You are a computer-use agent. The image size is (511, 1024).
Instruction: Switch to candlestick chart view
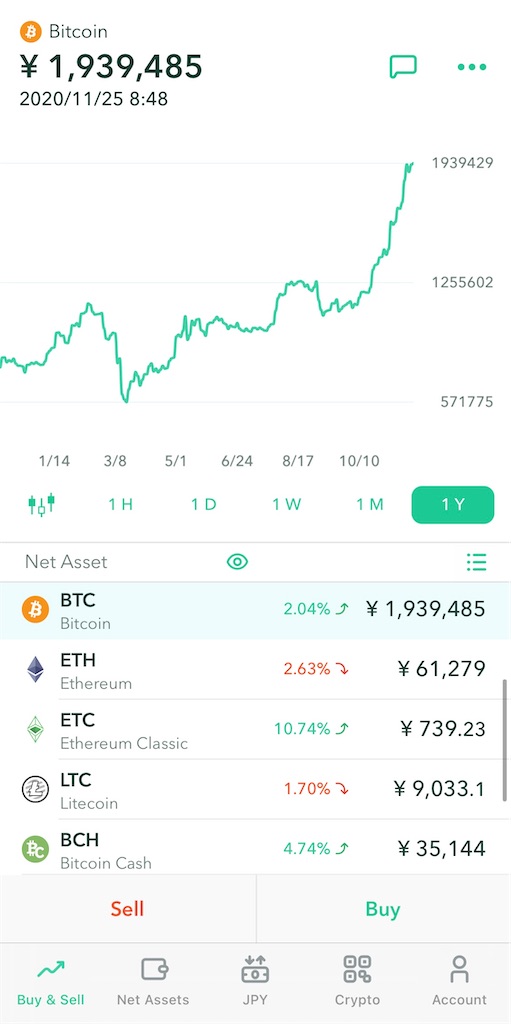(42, 505)
